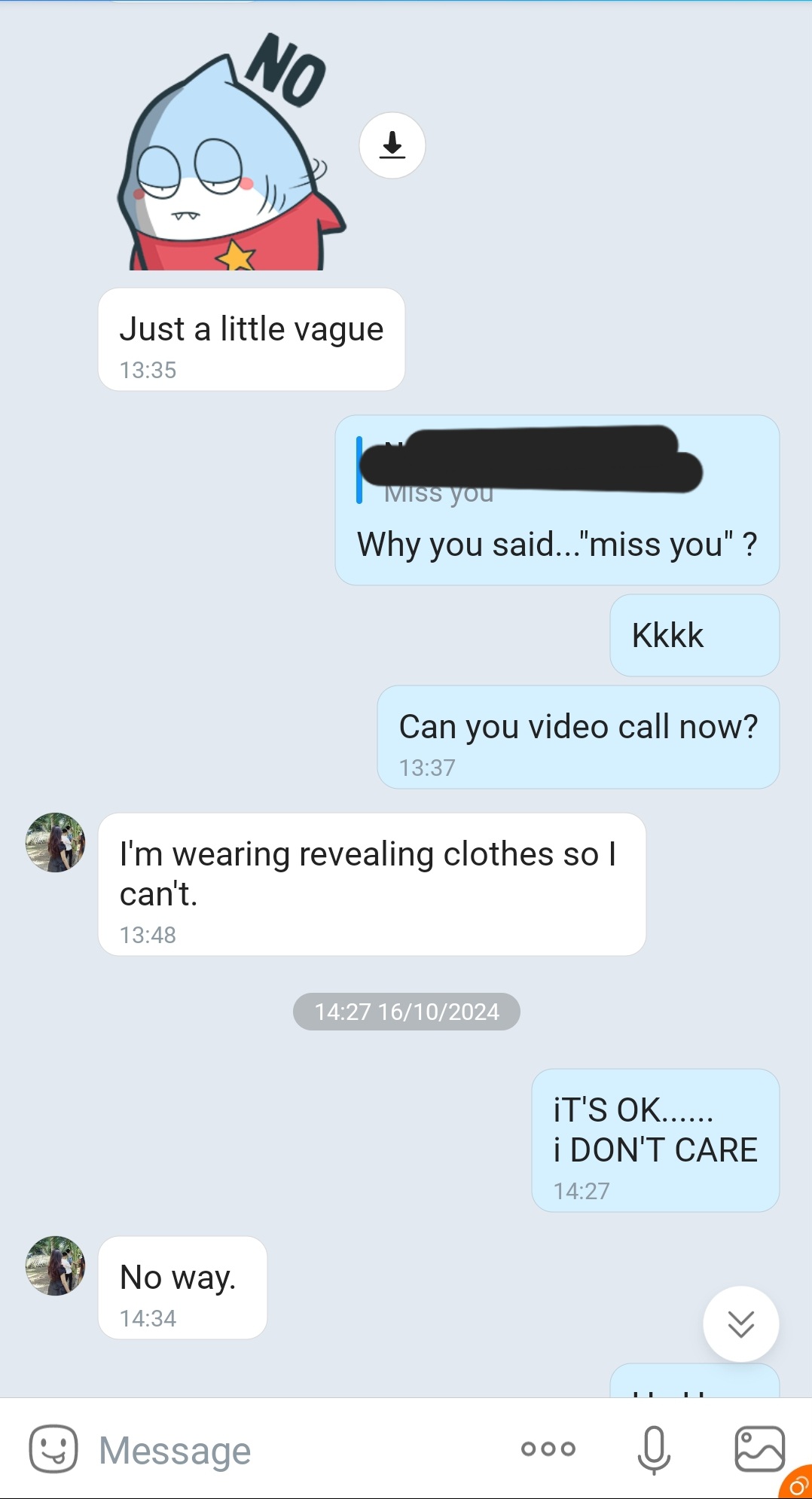
Task: Open the quoted "Miss you" reply
Action: tap(527, 471)
